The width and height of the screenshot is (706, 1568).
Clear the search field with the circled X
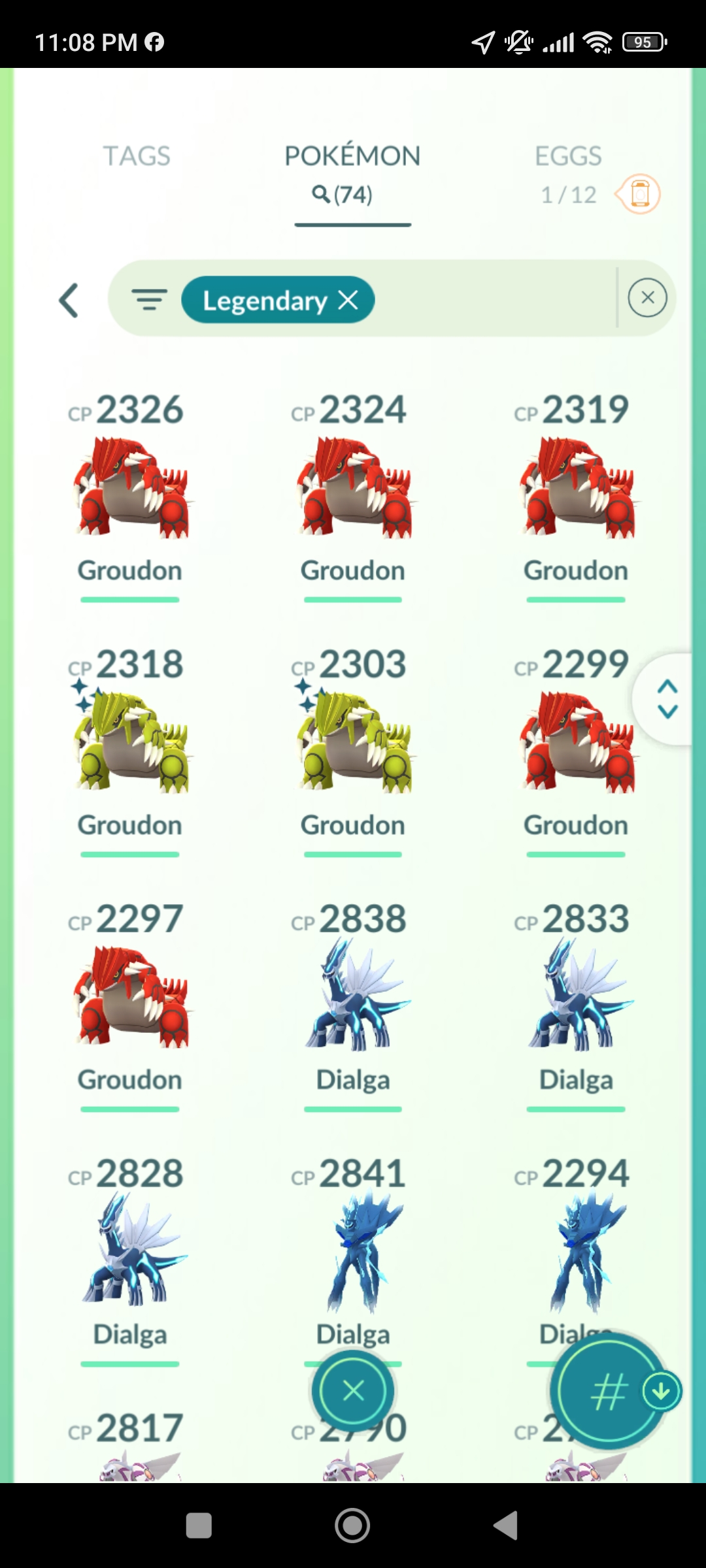647,298
